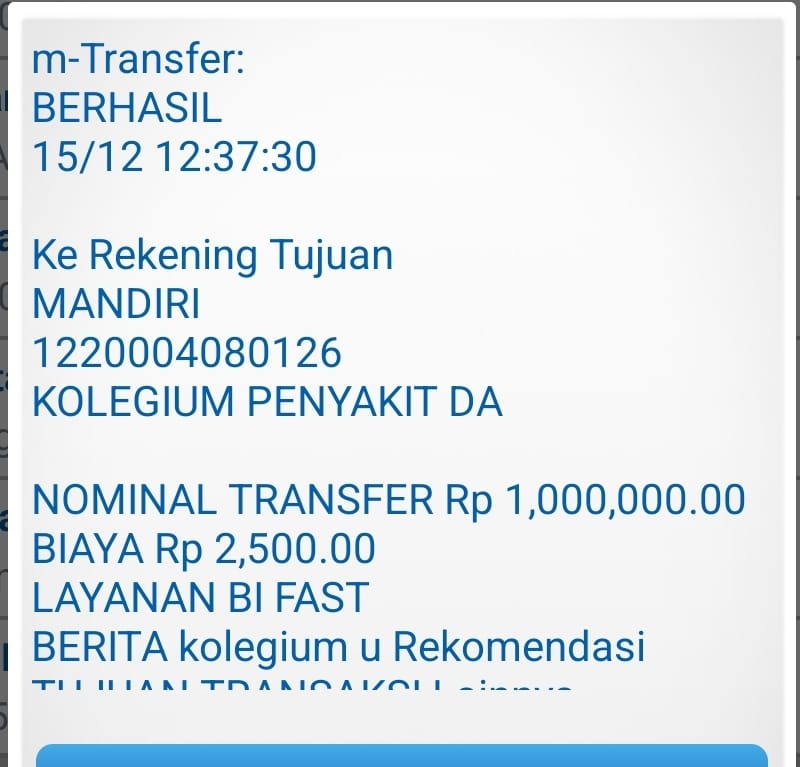The image size is (800, 767).
Task: Tap the blue button below the transfer receipt
Action: pyautogui.click(x=401, y=755)
